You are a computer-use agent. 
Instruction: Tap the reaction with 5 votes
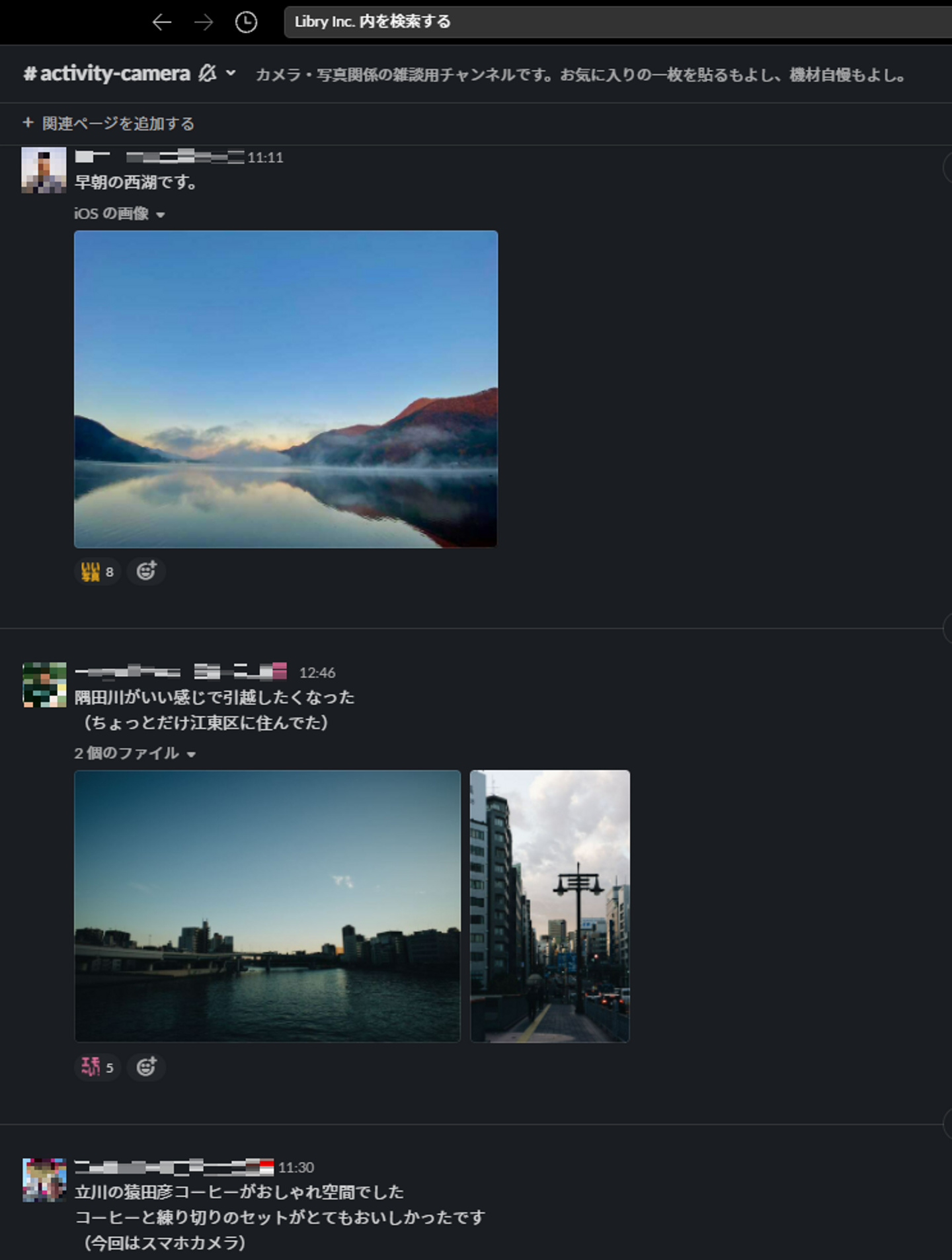[97, 1067]
